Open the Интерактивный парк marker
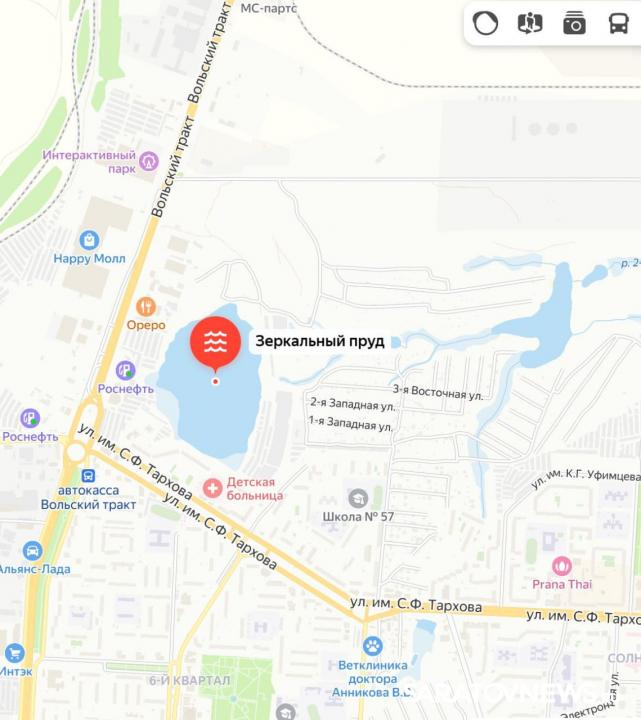 coord(149,160)
